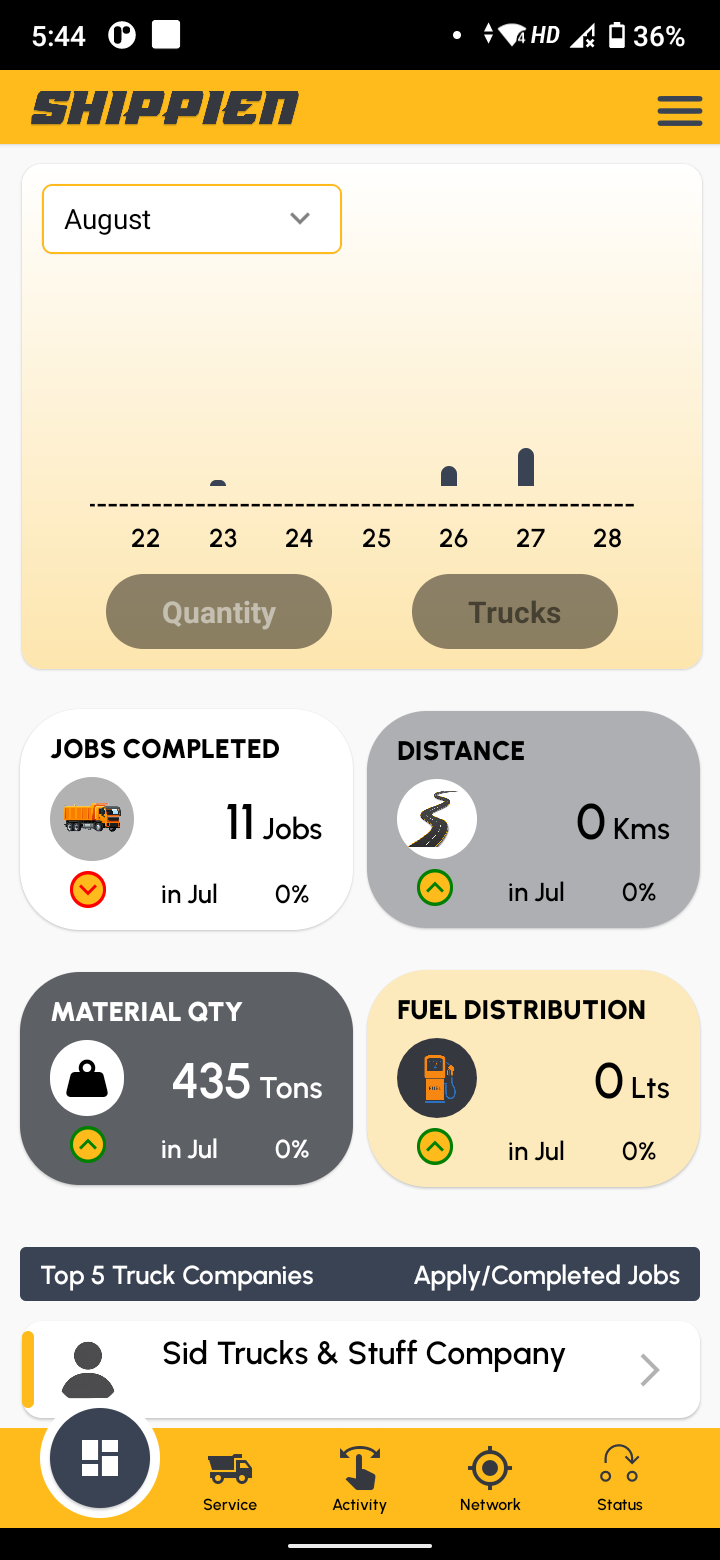Screen dimensions: 720x1560
Task: Switch to the Service tab
Action: point(230,1480)
